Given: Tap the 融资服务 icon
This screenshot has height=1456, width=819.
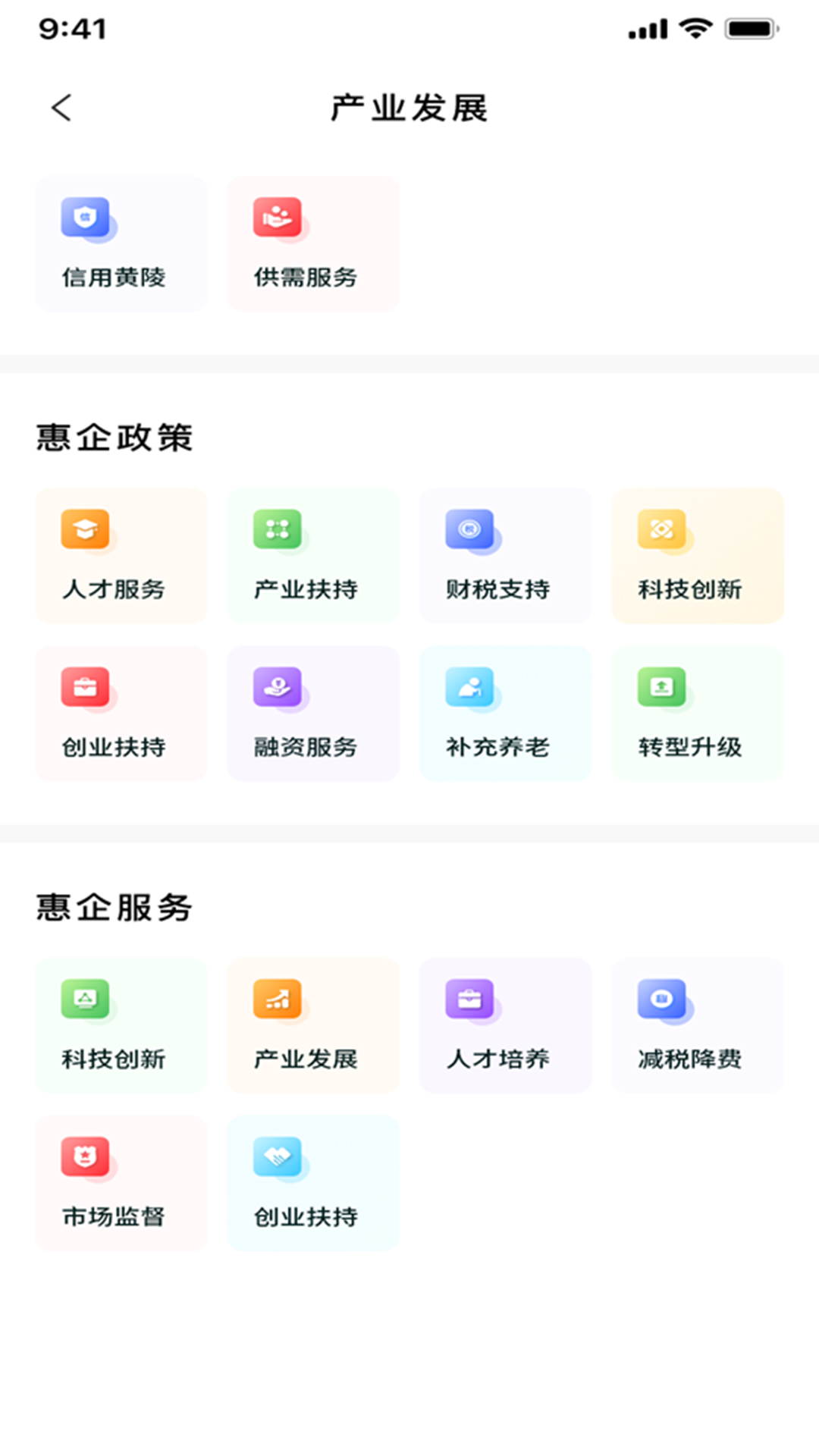Looking at the screenshot, I should [313, 713].
